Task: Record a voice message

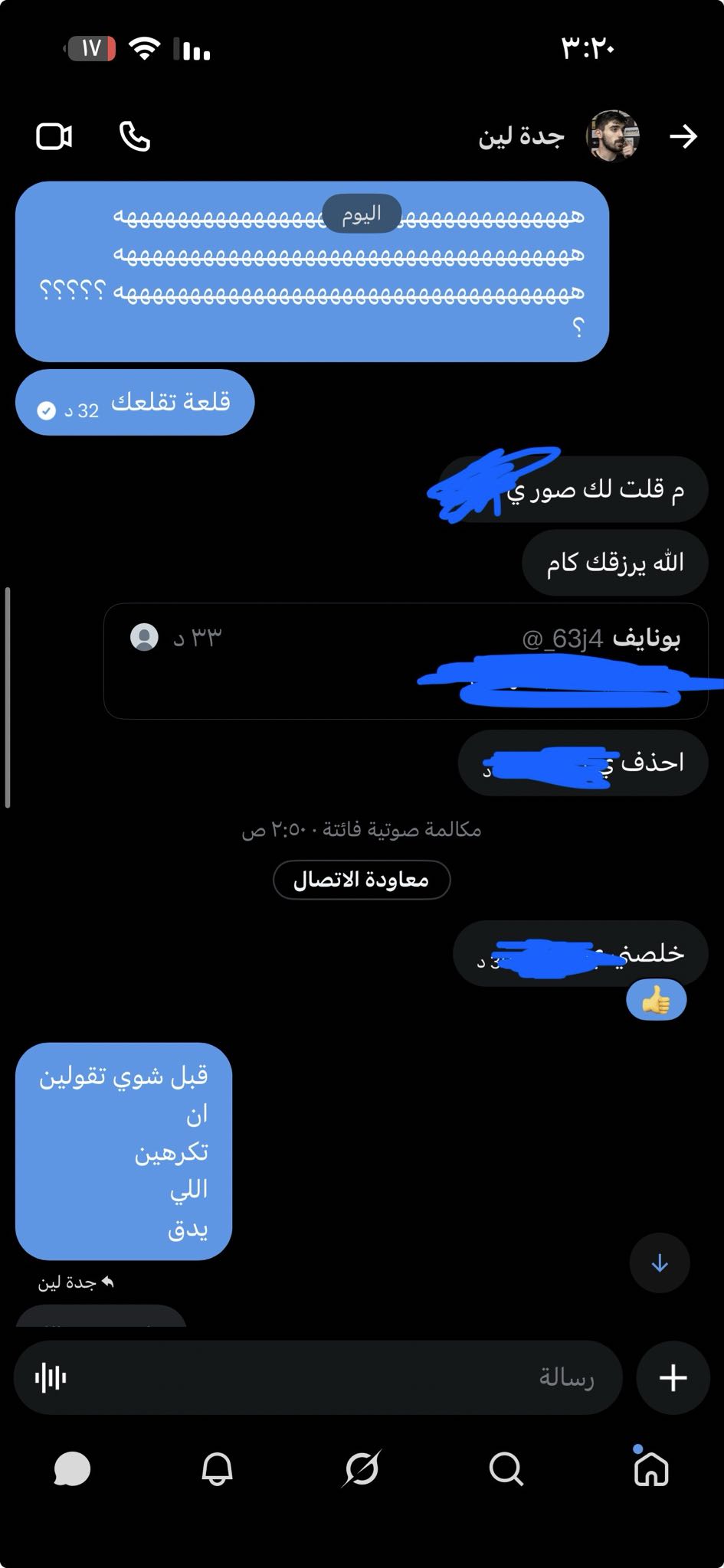Action: point(51,1378)
